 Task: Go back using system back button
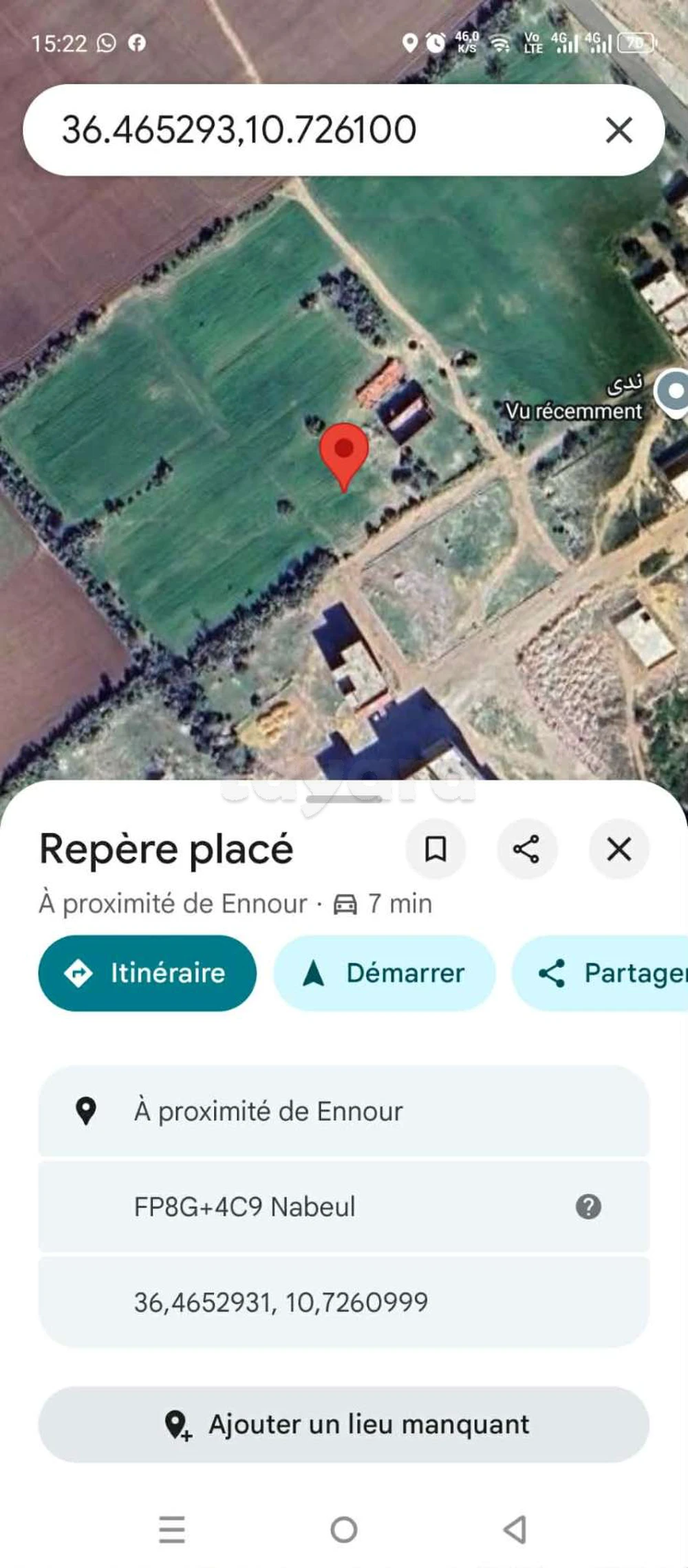pos(515,1529)
